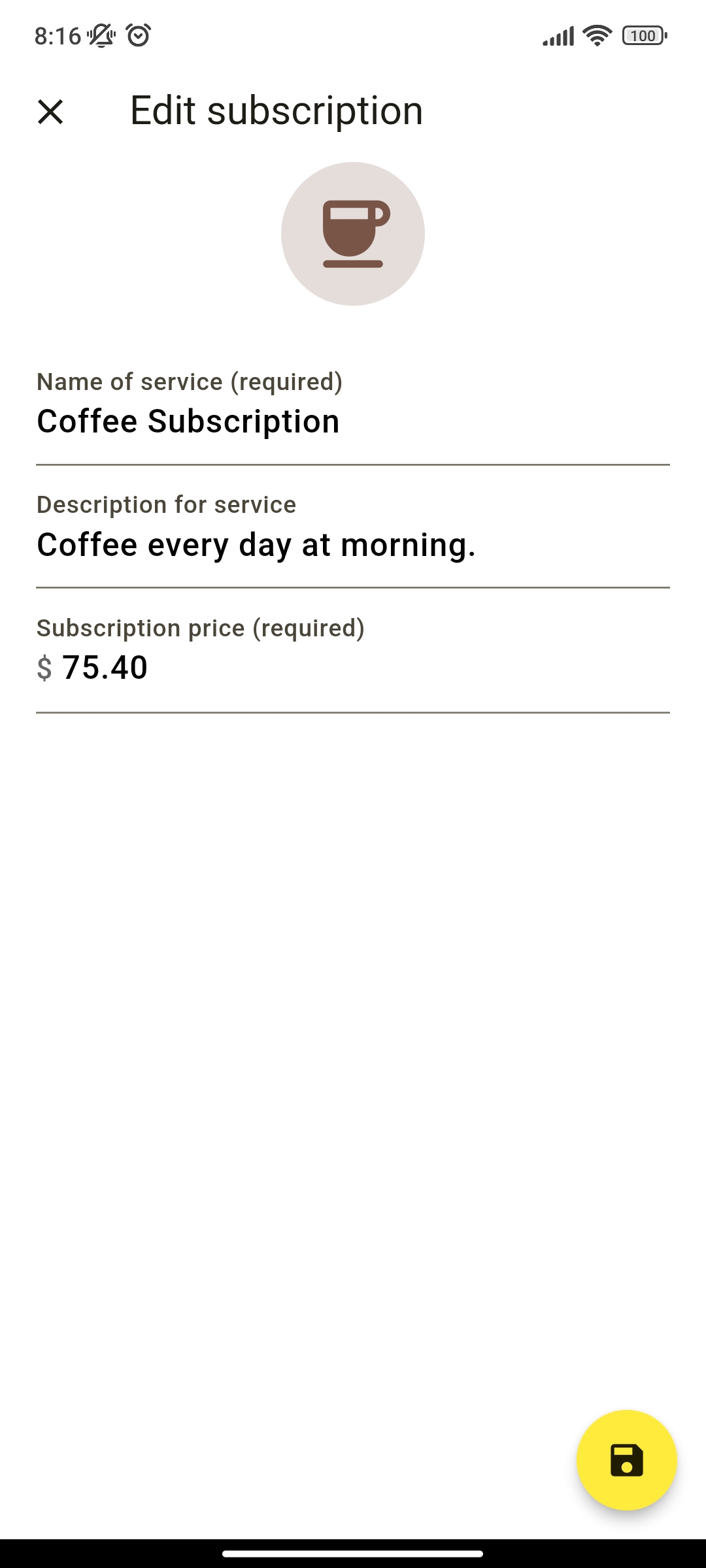Close the Edit subscription screen
706x1568 pixels.
[50, 112]
